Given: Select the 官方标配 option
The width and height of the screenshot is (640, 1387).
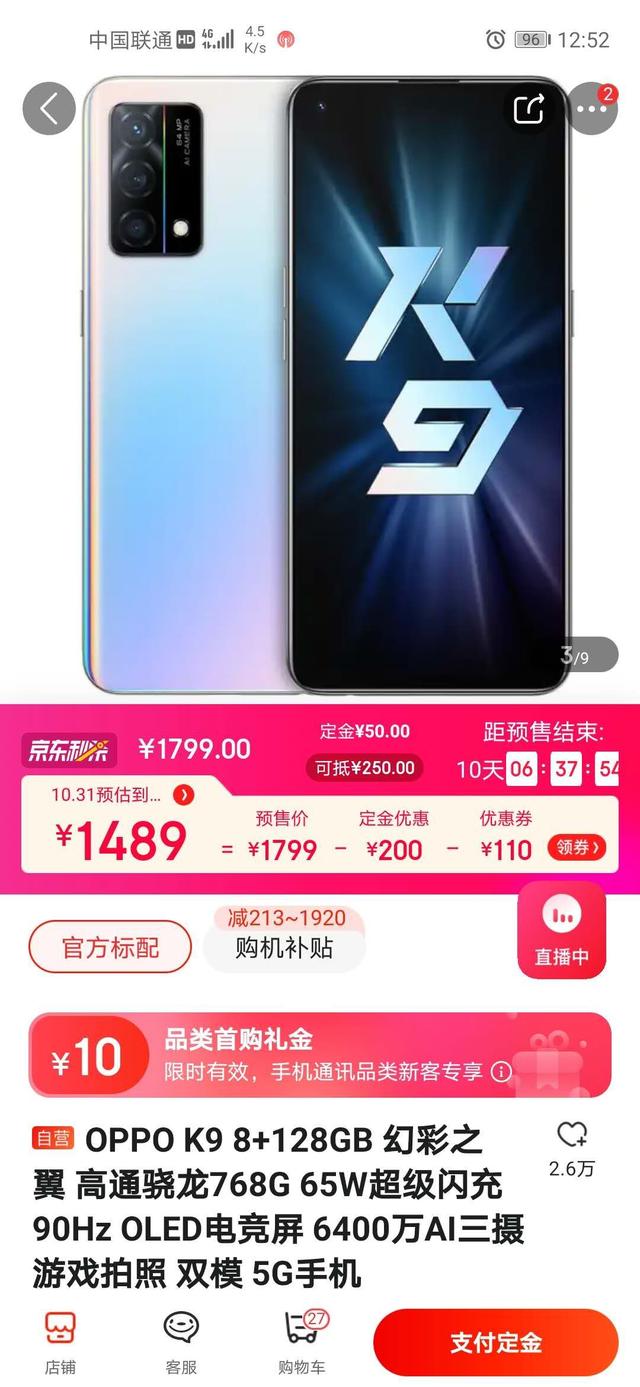Looking at the screenshot, I should coord(110,946).
